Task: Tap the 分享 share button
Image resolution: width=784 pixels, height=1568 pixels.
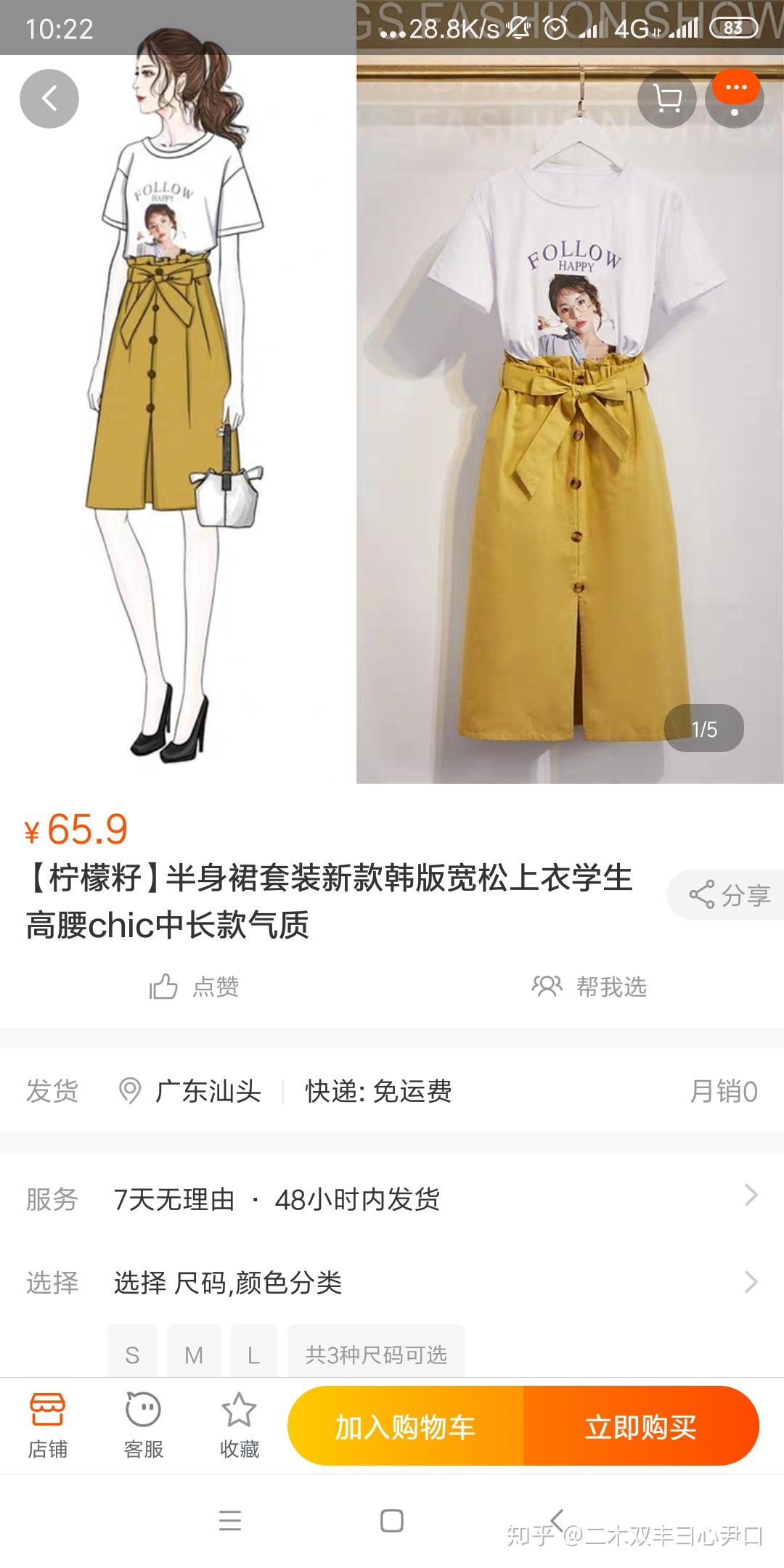Action: click(728, 895)
